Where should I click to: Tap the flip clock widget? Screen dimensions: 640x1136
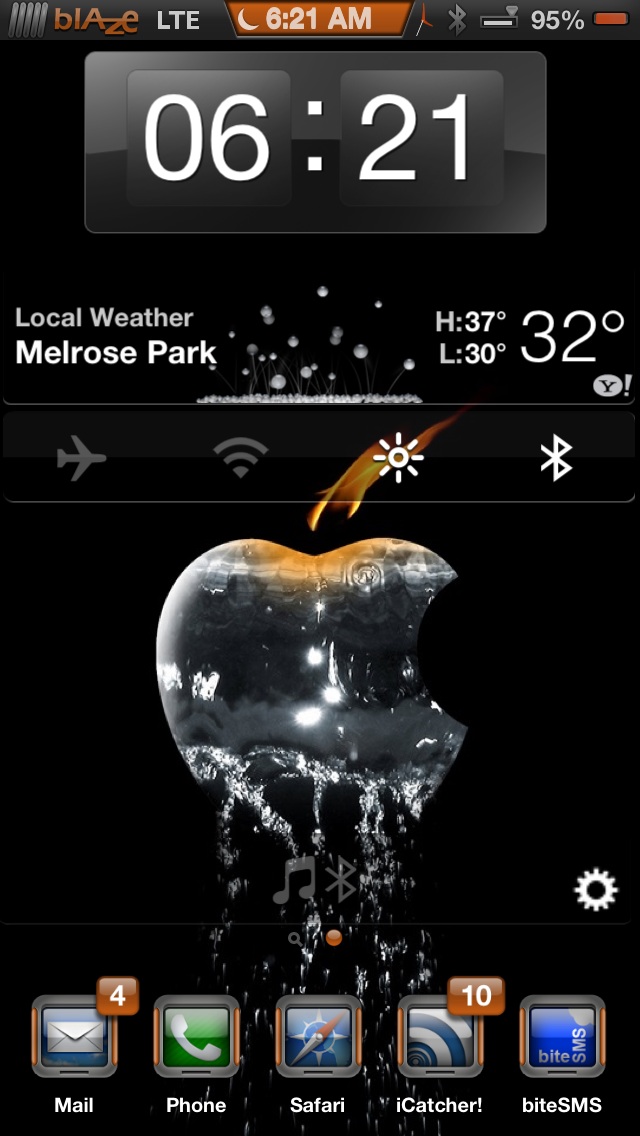click(315, 142)
